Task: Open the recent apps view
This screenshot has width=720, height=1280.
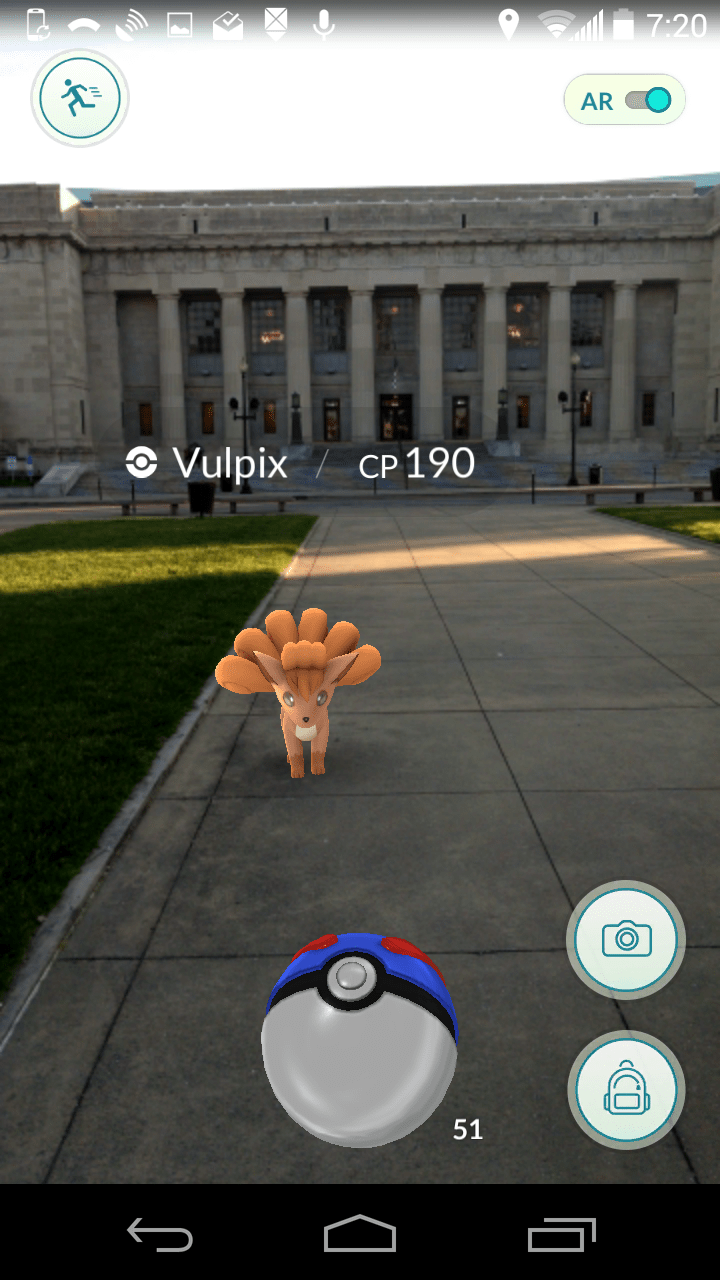Action: tap(561, 1234)
